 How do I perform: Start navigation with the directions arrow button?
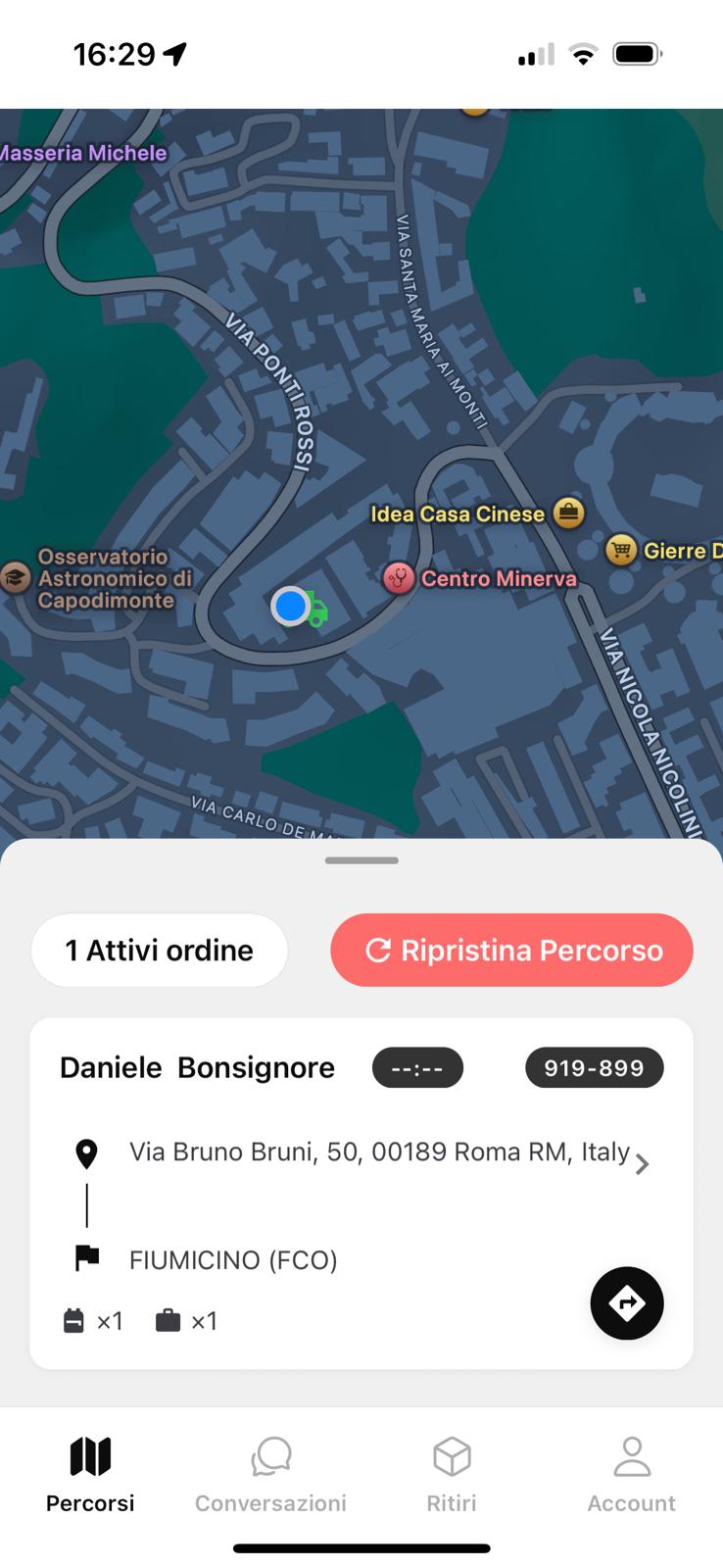coord(627,1302)
